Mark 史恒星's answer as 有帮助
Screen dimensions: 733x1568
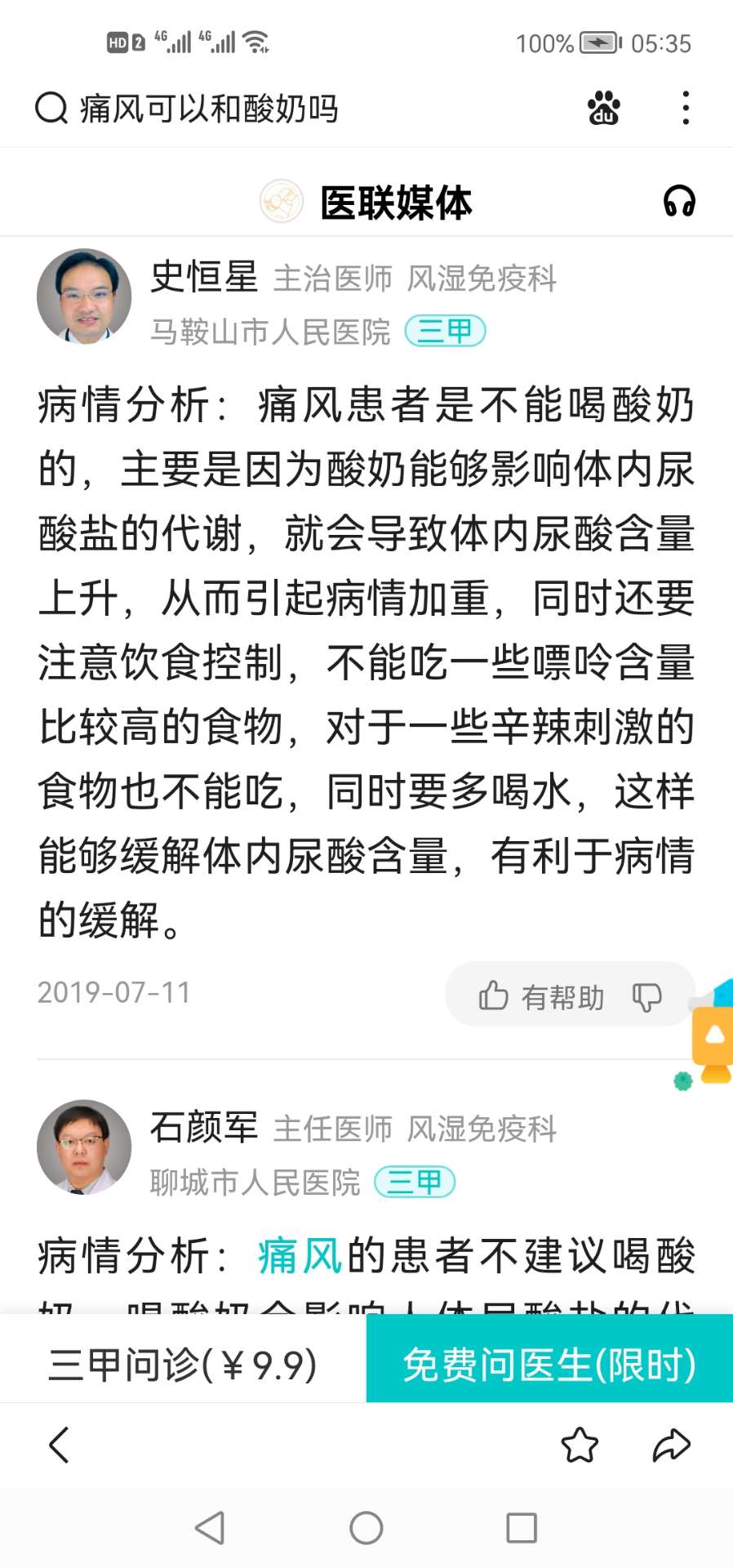pyautogui.click(x=541, y=996)
